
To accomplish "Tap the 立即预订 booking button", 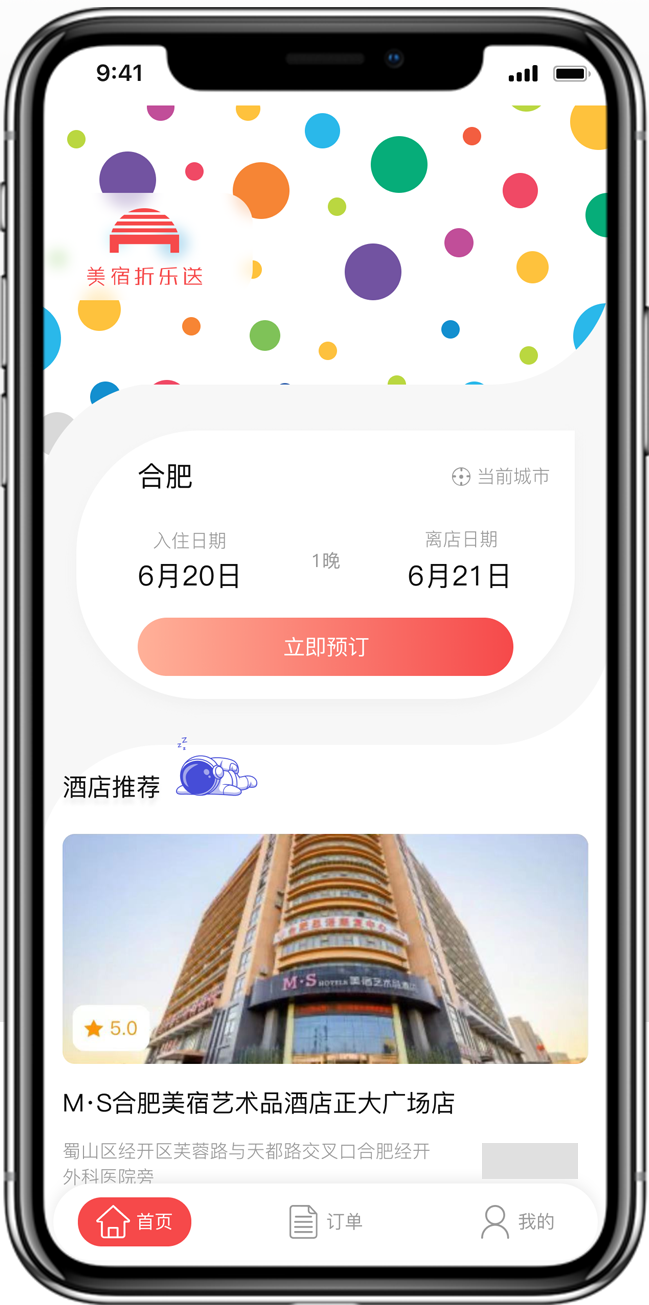I will [325, 647].
